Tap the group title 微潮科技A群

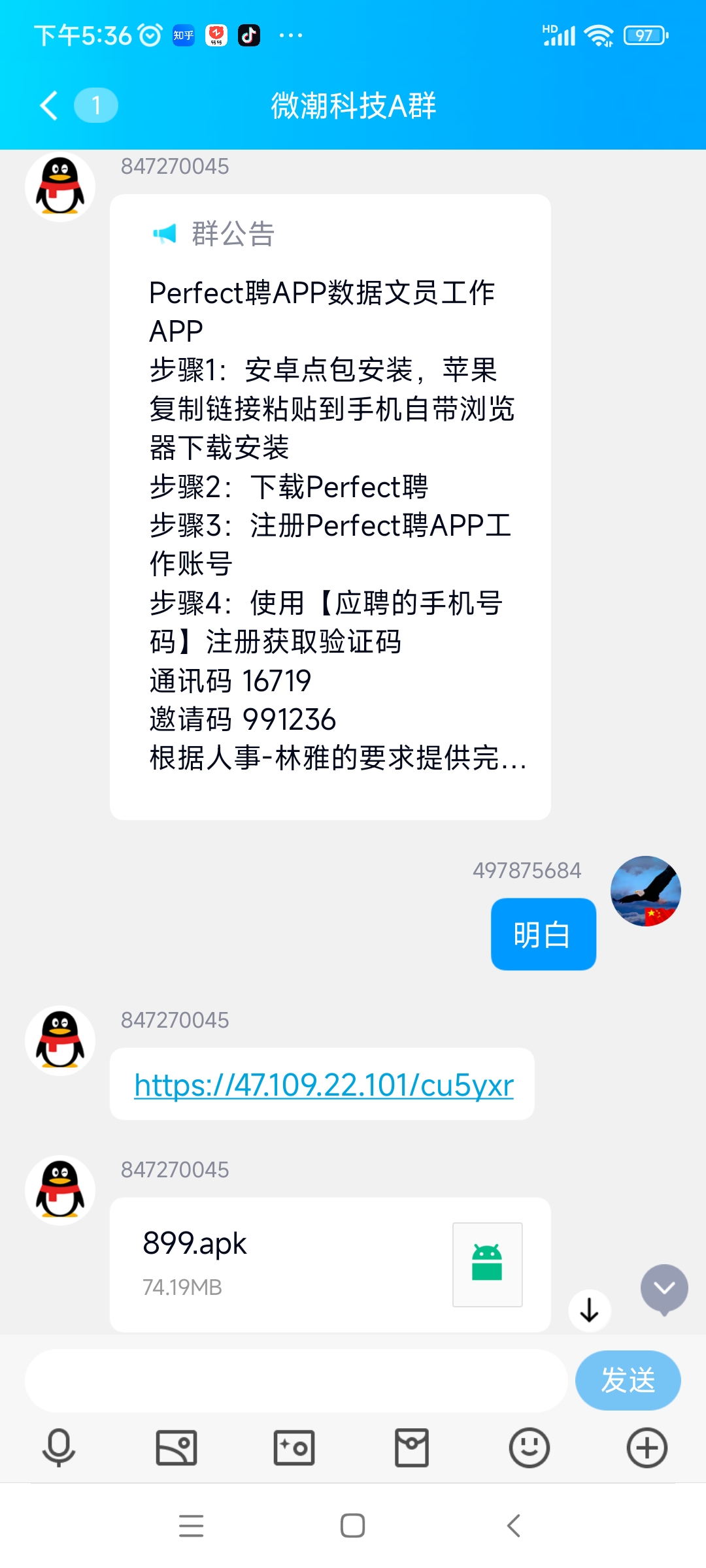353,106
